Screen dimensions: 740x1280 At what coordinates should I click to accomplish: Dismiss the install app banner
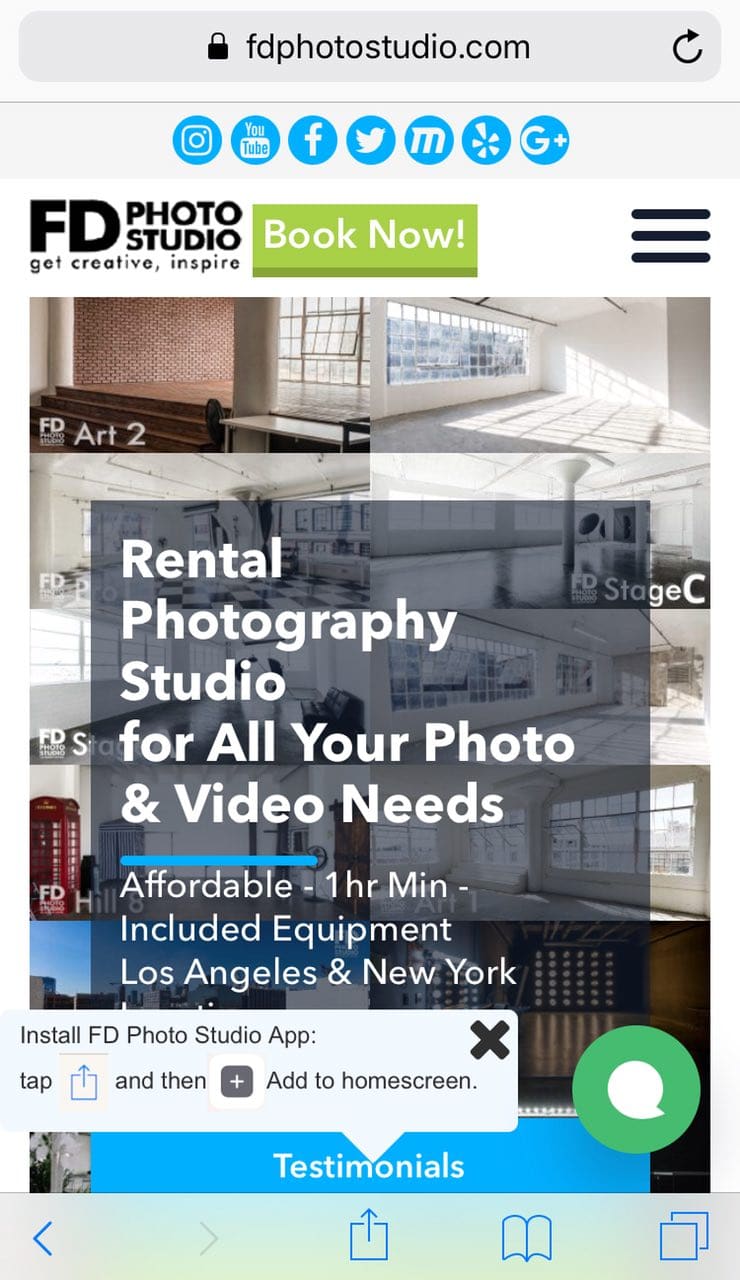(490, 1041)
